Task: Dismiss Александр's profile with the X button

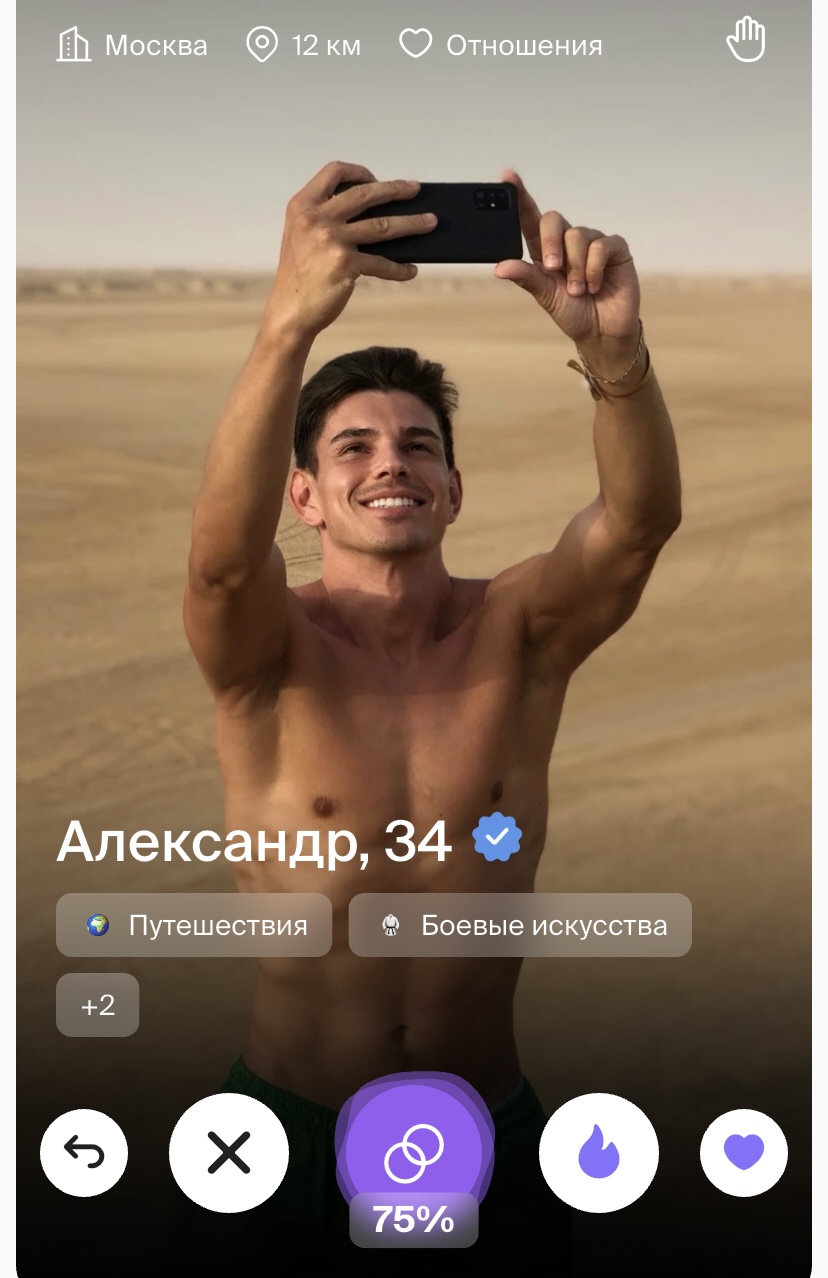Action: 229,1153
